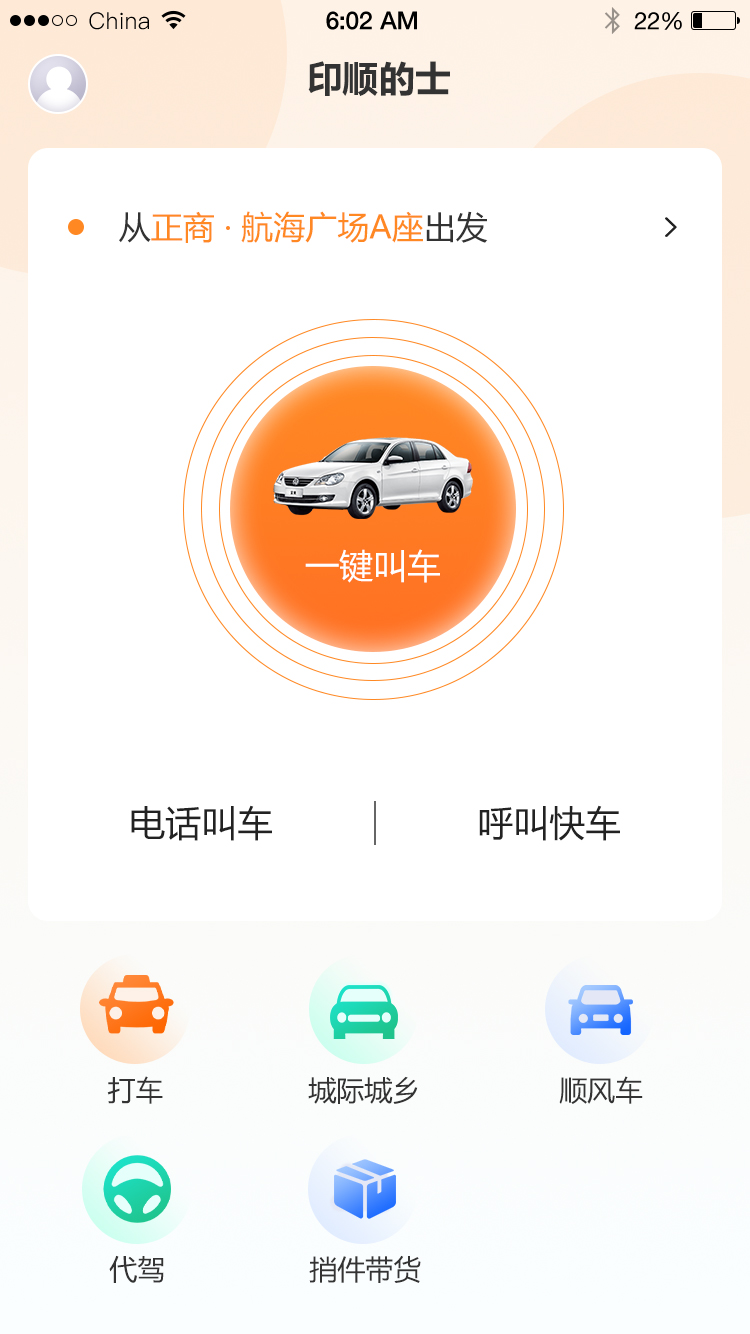Open the user profile avatar
Viewport: 750px width, 1334px height.
58,84
